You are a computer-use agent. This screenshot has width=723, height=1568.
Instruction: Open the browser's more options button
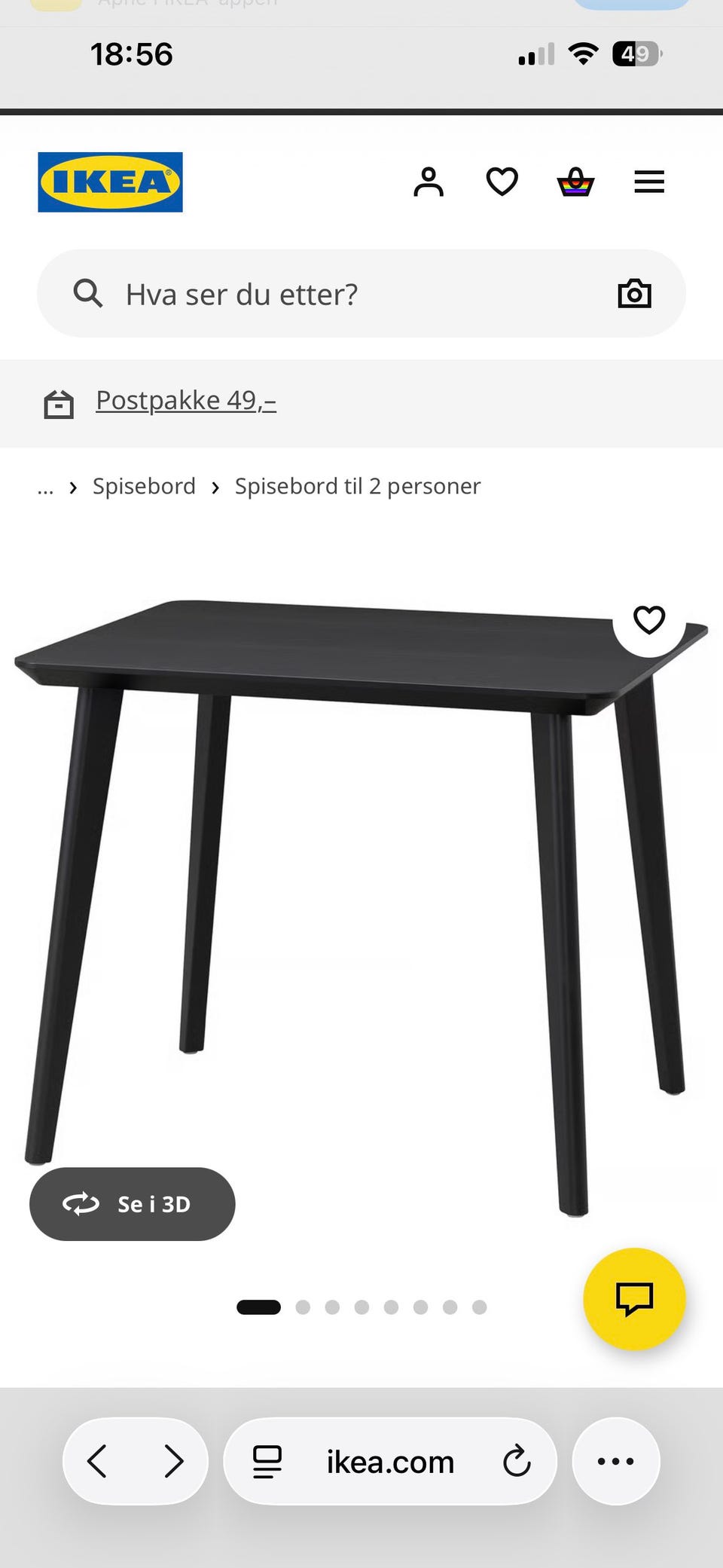[x=616, y=1462]
